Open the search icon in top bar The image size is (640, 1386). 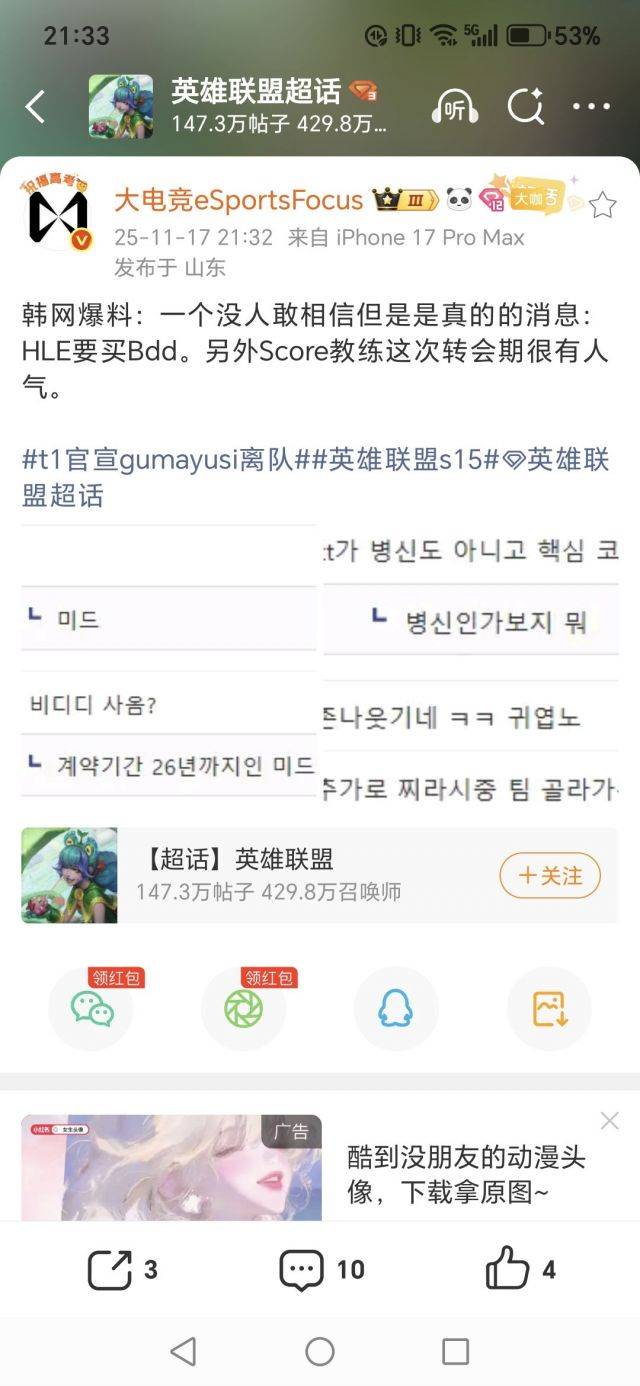[525, 107]
